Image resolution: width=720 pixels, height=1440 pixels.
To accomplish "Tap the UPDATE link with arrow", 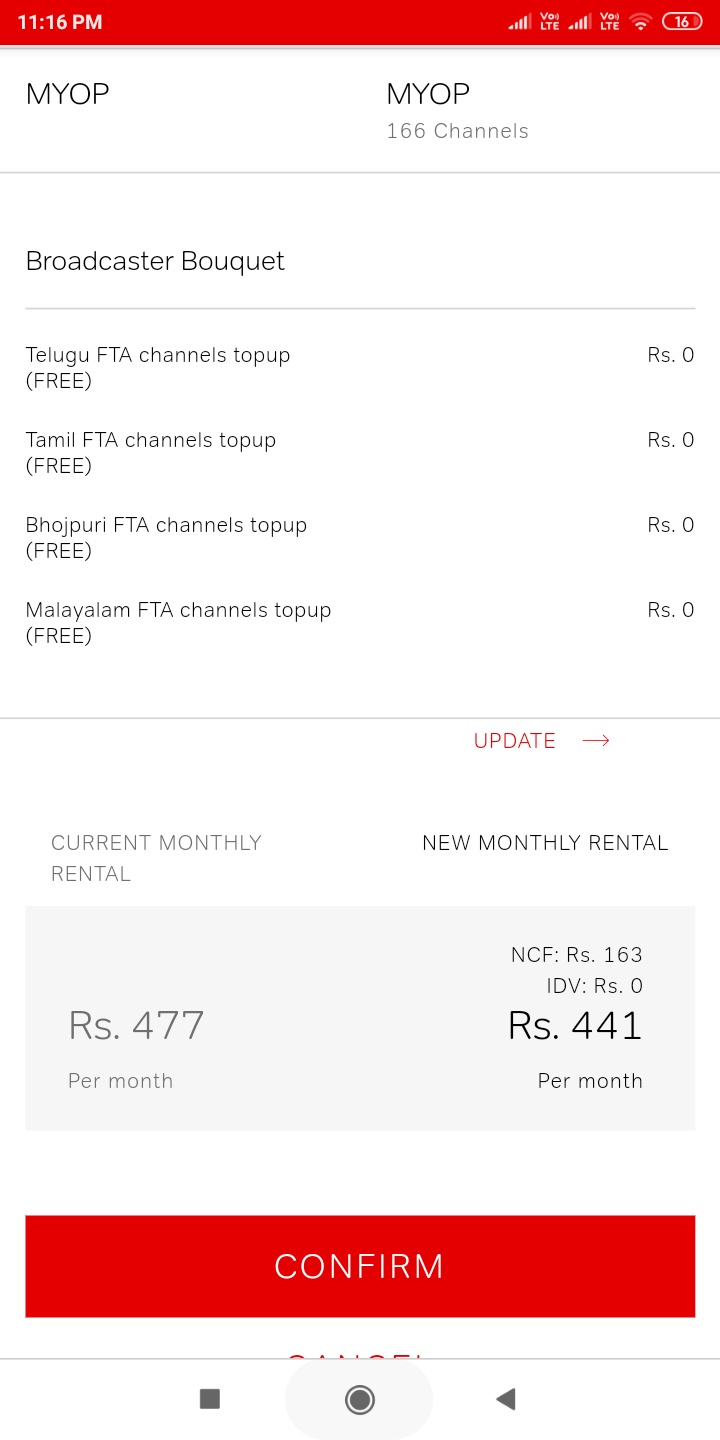I will pyautogui.click(x=541, y=741).
